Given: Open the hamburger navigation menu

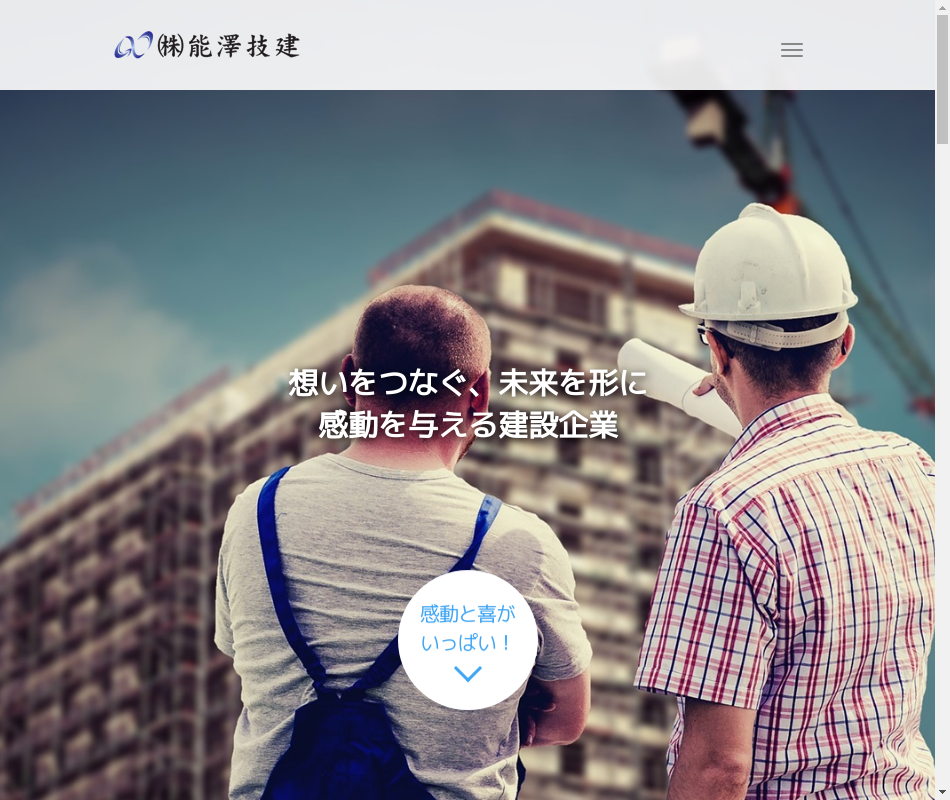Looking at the screenshot, I should 791,50.
